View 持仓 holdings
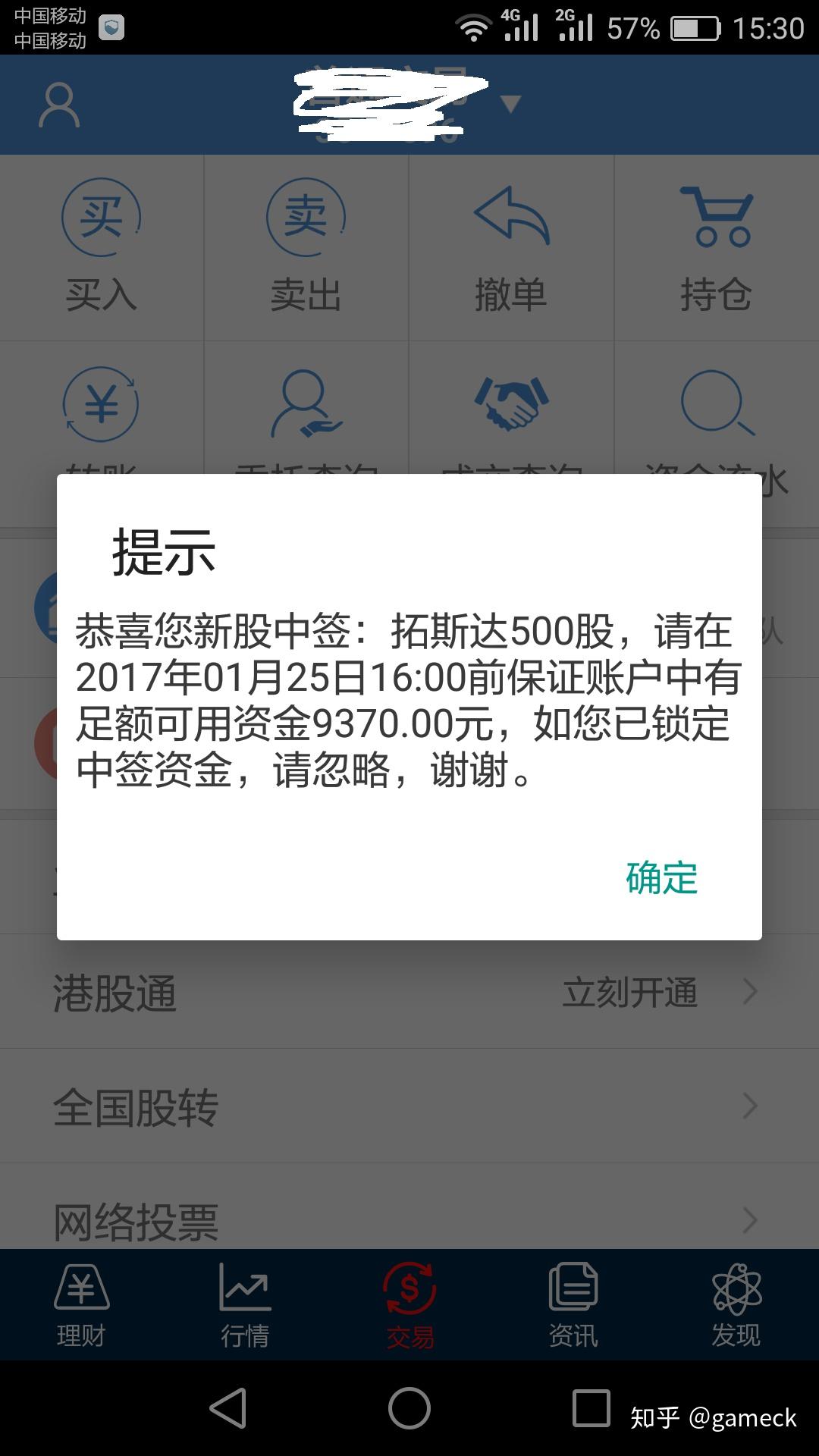Image resolution: width=819 pixels, height=1456 pixels. tap(716, 246)
